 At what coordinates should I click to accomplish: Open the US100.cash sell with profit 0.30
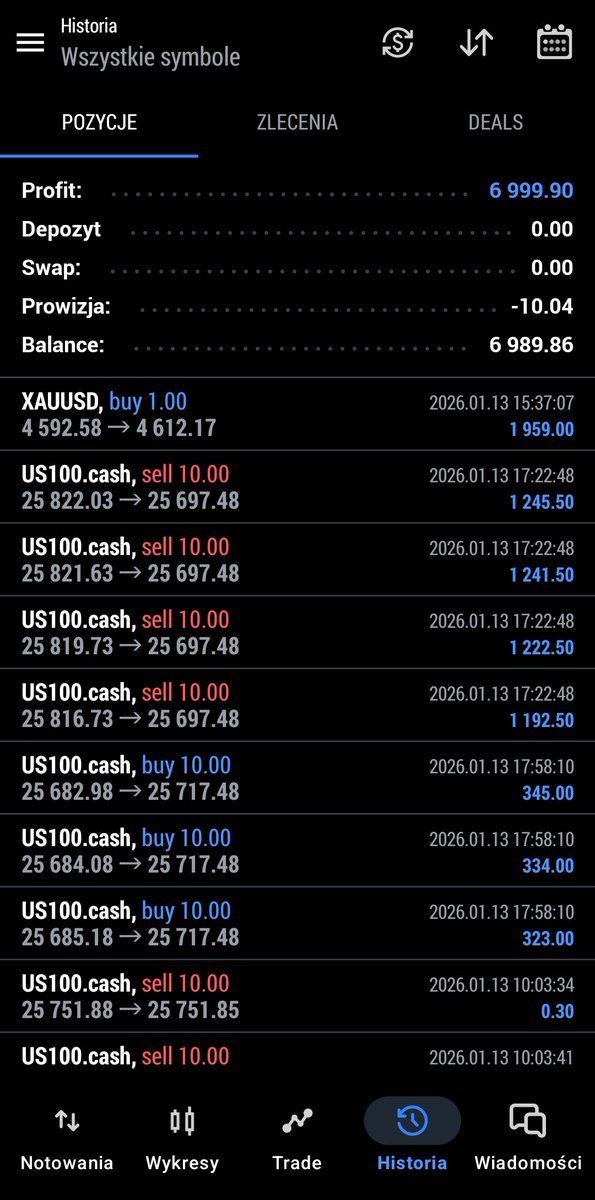pyautogui.click(x=297, y=997)
